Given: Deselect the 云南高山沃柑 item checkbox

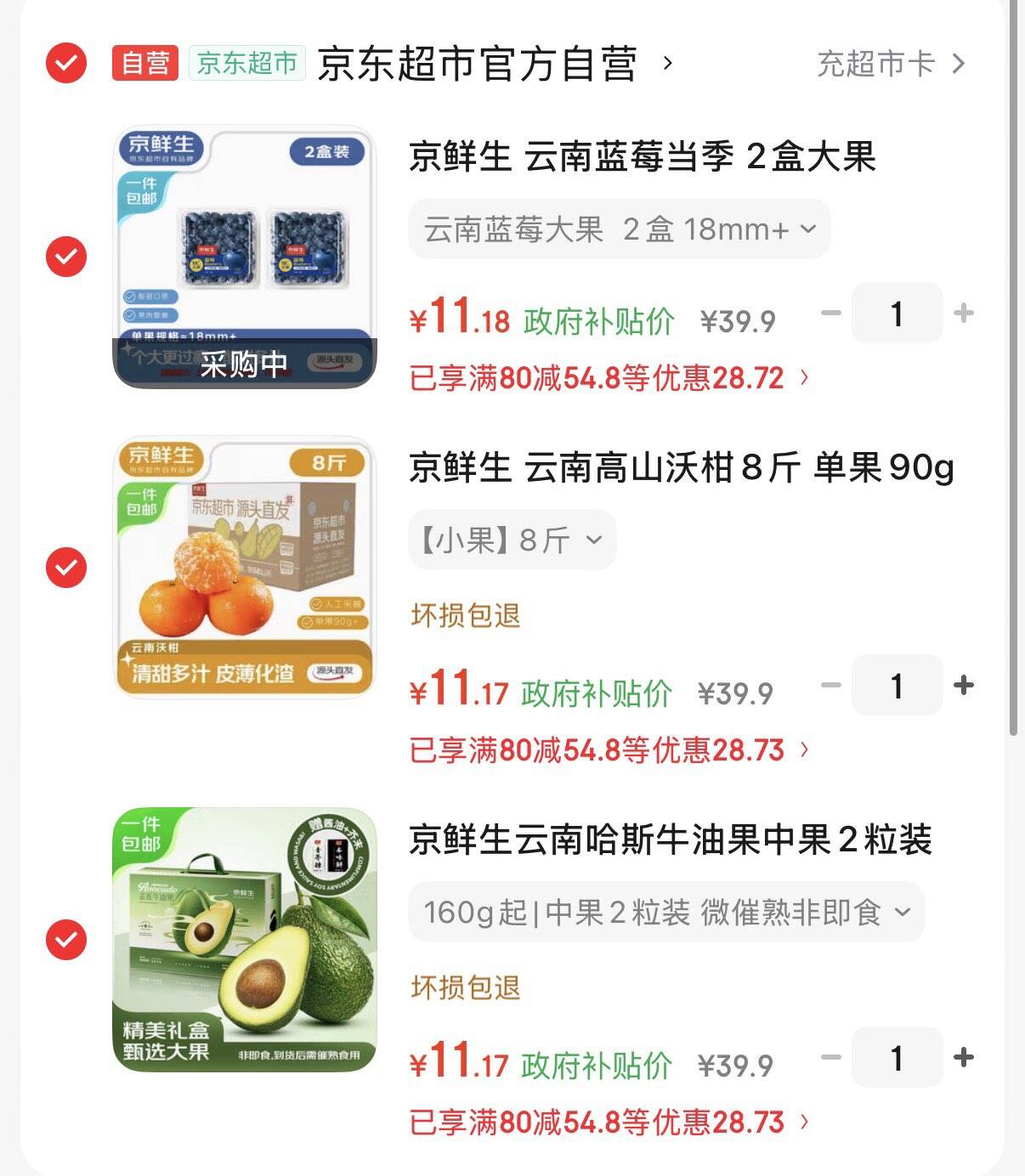Looking at the screenshot, I should click(66, 567).
